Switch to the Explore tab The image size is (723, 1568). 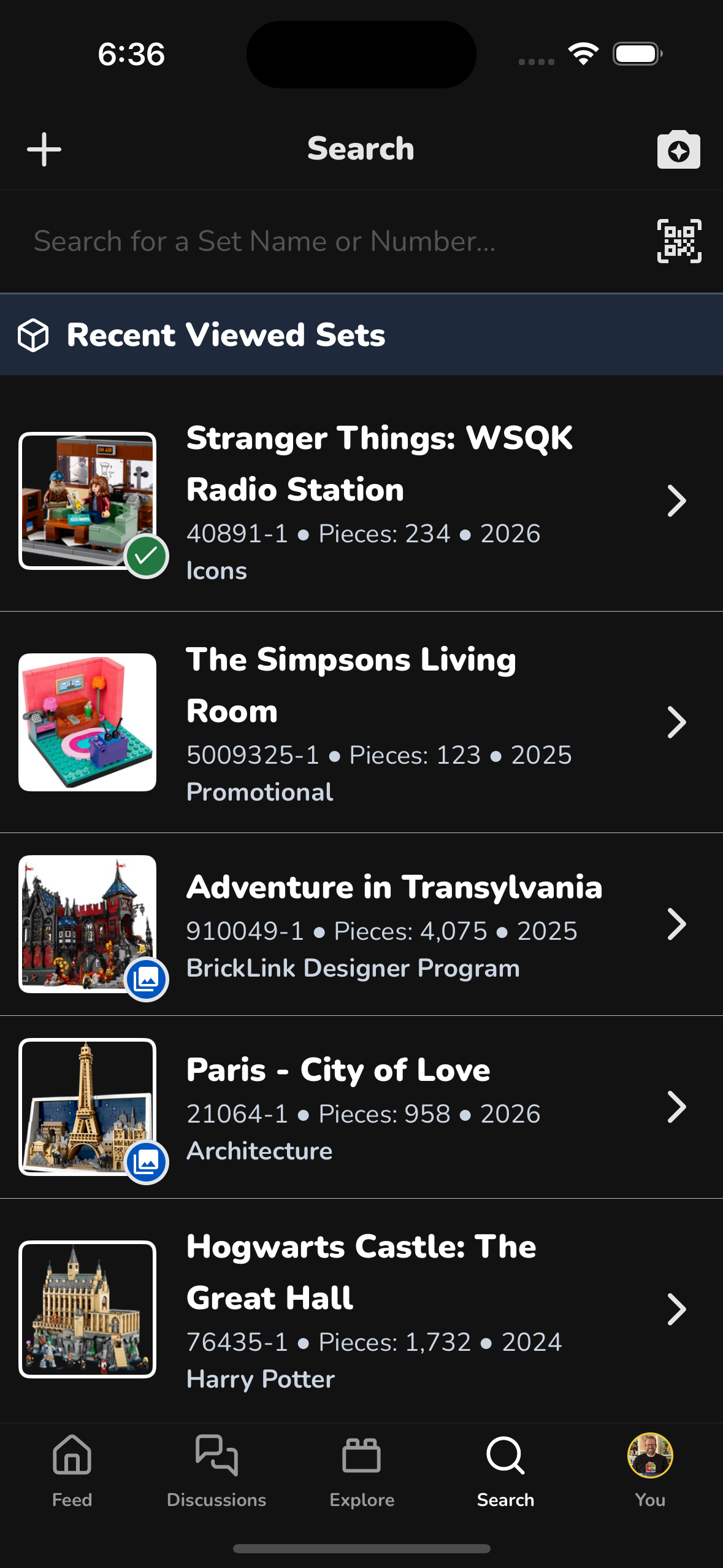(362, 1470)
